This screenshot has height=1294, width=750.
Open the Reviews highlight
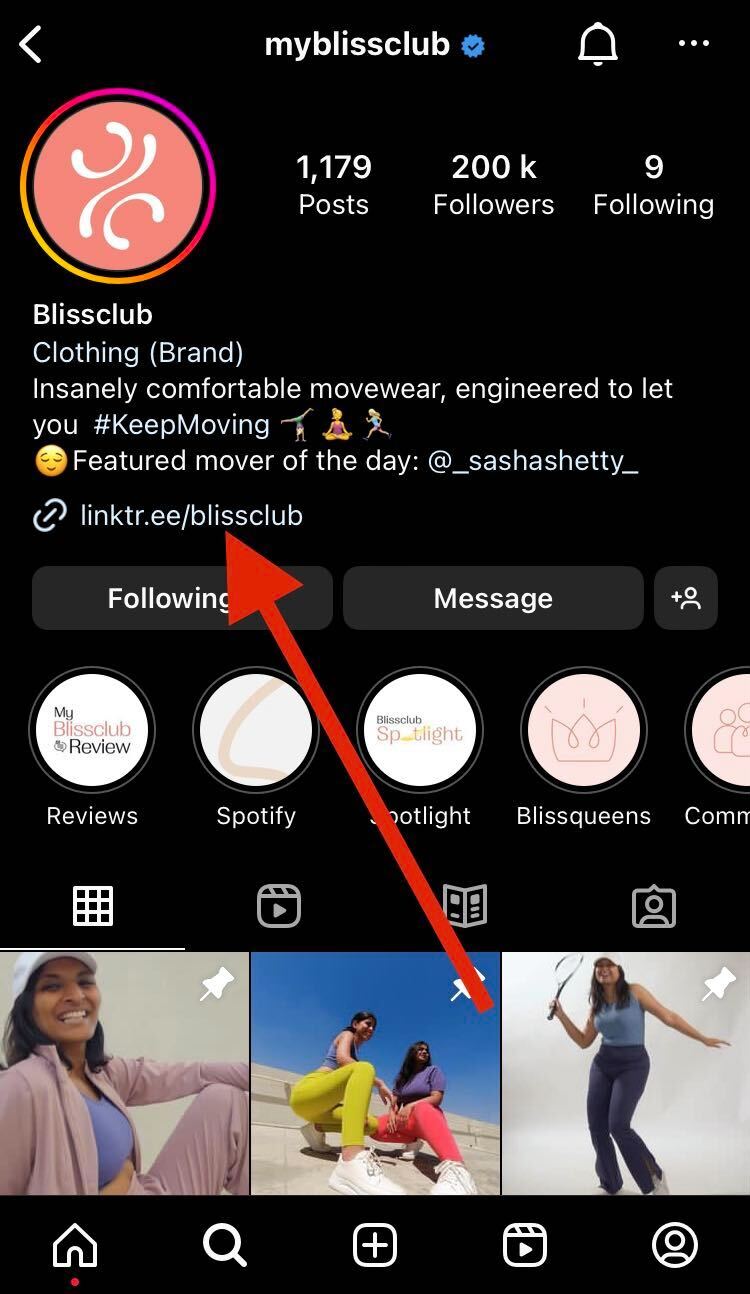[x=92, y=732]
